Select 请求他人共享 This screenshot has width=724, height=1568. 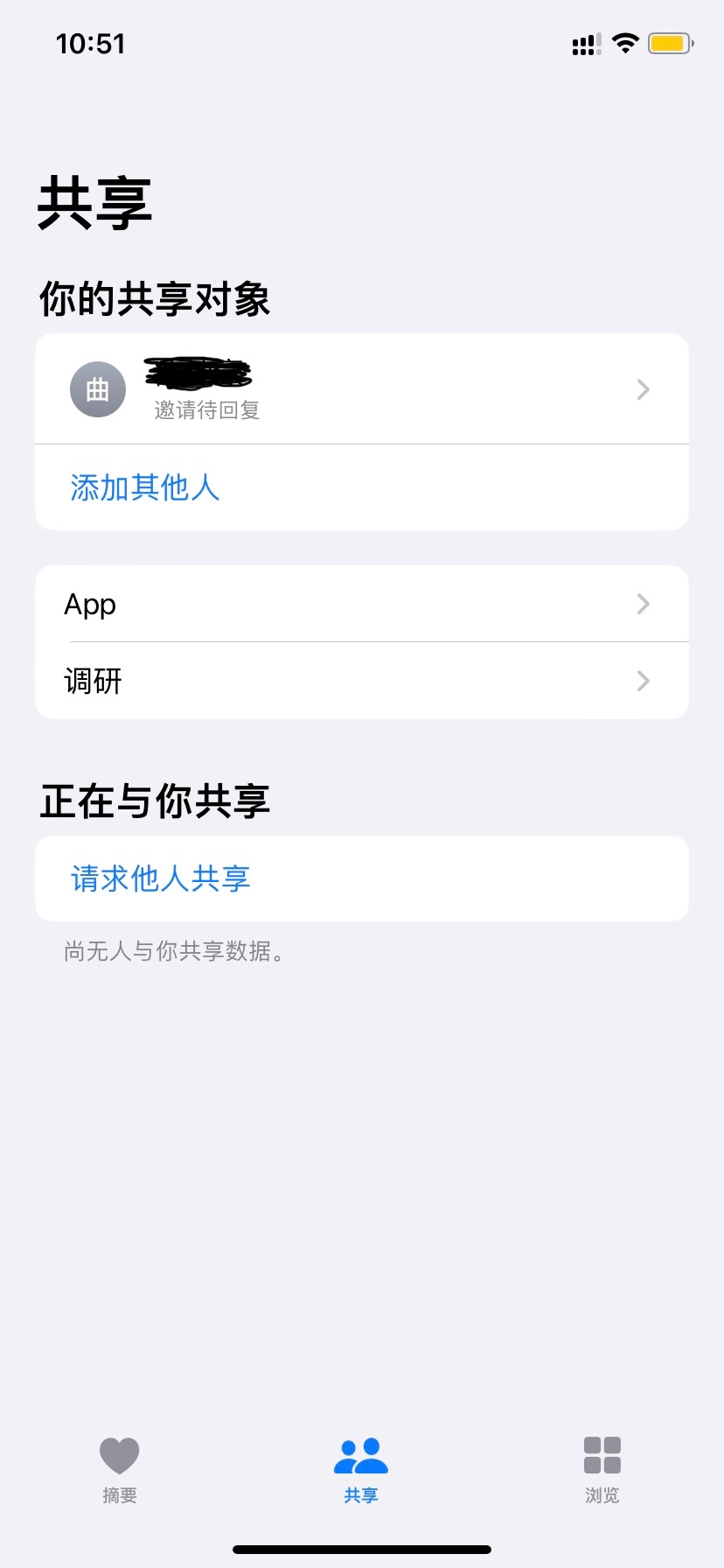click(161, 878)
